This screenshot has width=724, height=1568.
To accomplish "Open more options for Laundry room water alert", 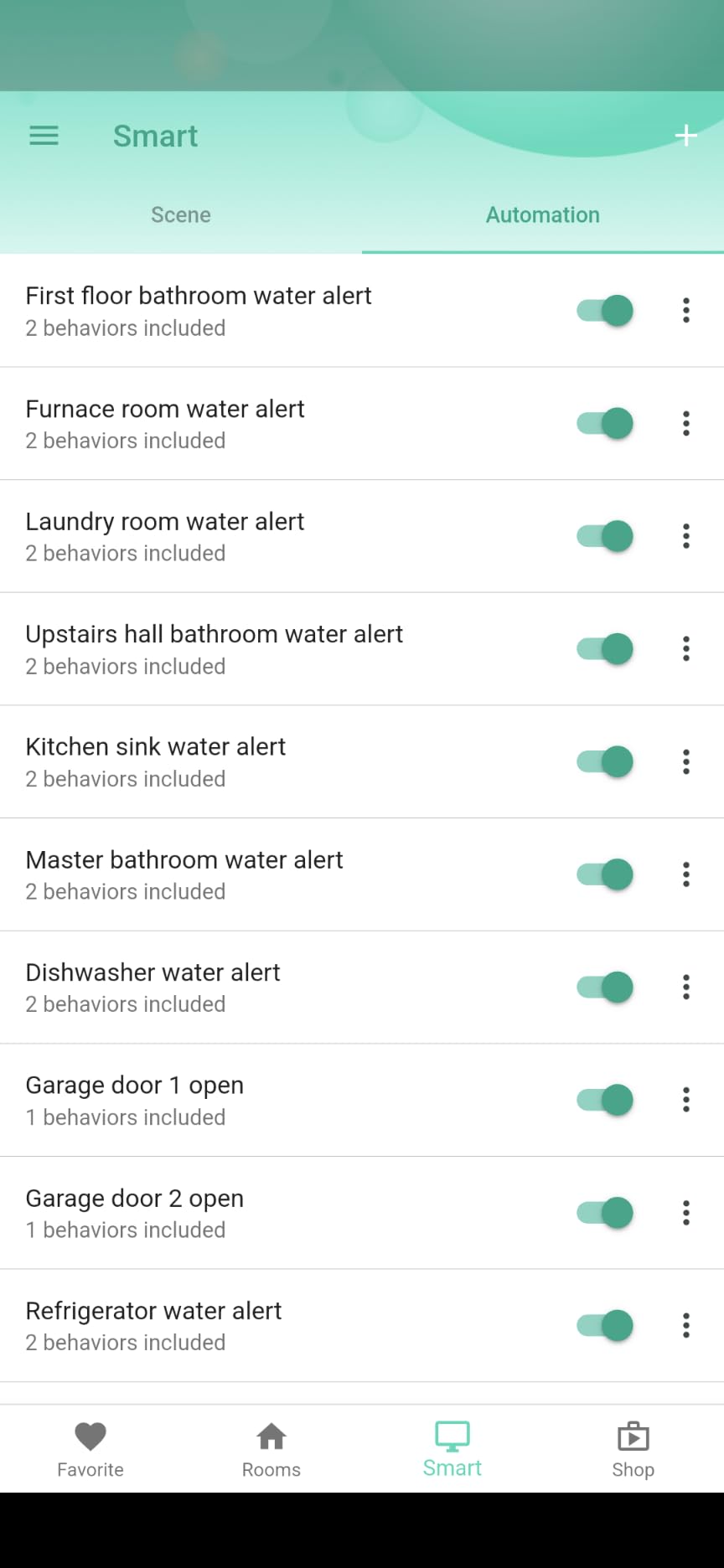I will (685, 536).
